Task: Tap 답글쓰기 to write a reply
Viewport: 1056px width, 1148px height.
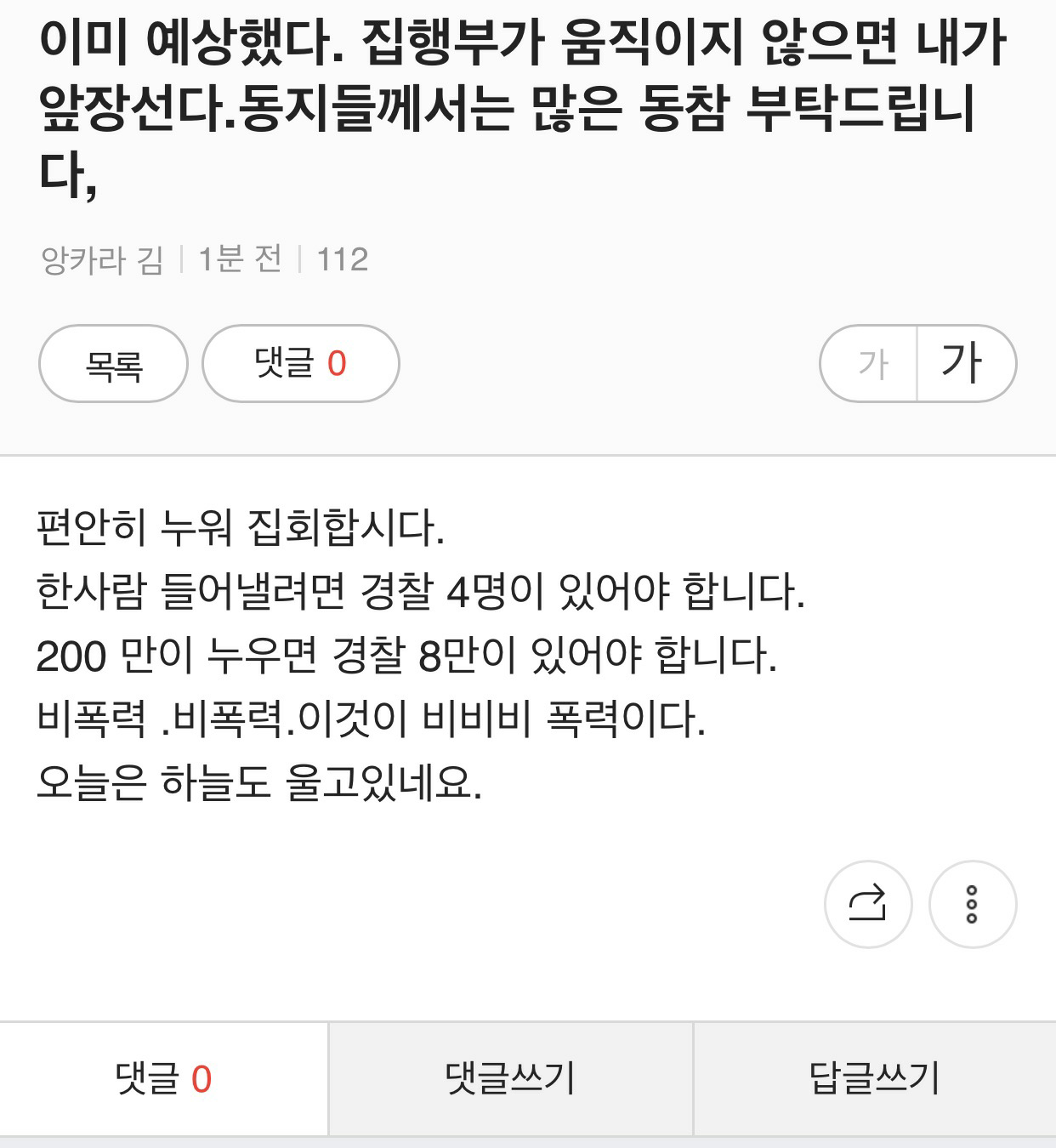Action: pos(874,1079)
